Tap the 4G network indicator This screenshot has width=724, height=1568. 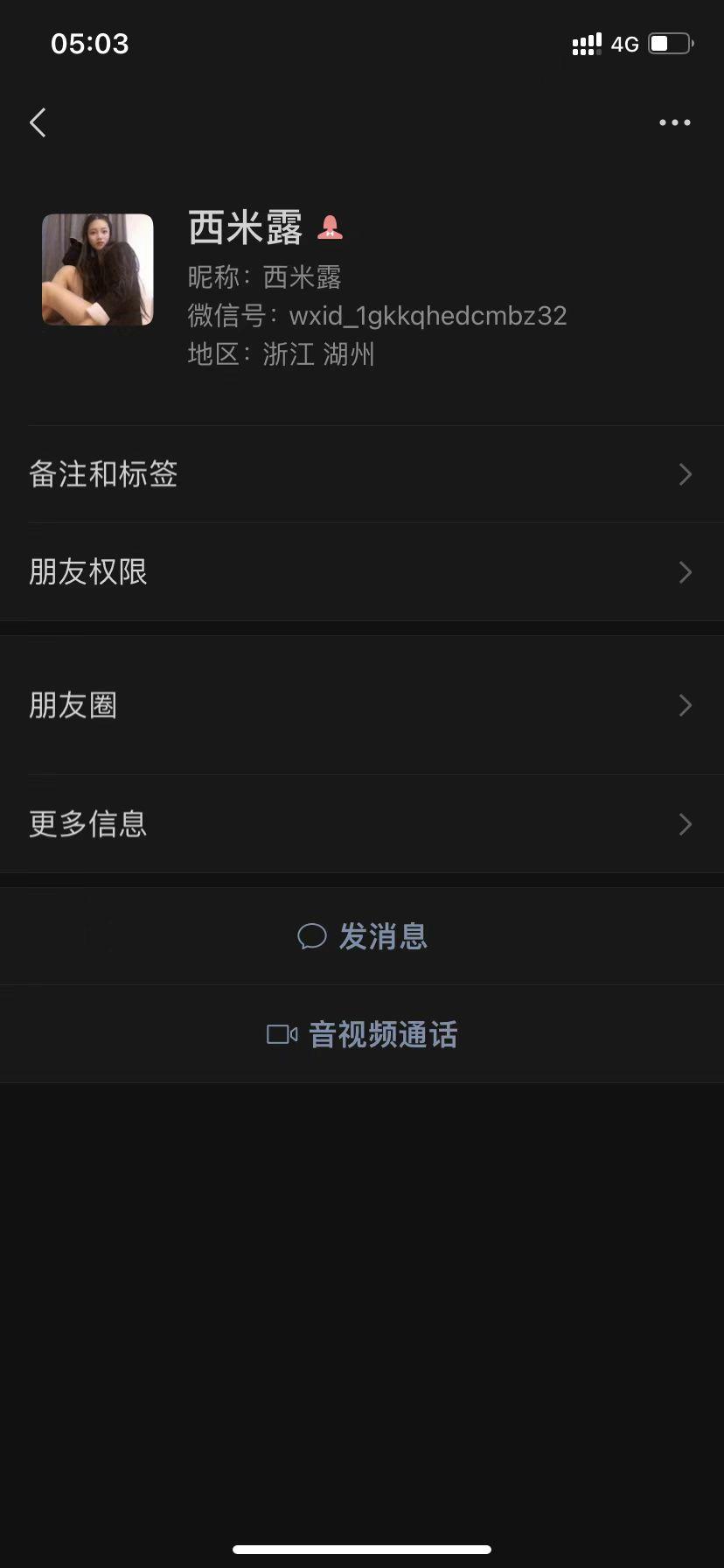tap(624, 44)
